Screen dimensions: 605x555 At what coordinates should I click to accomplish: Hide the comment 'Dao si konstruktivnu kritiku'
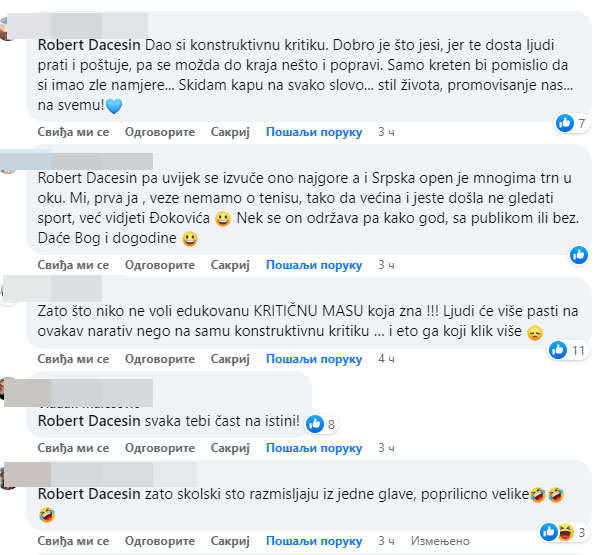tap(230, 131)
